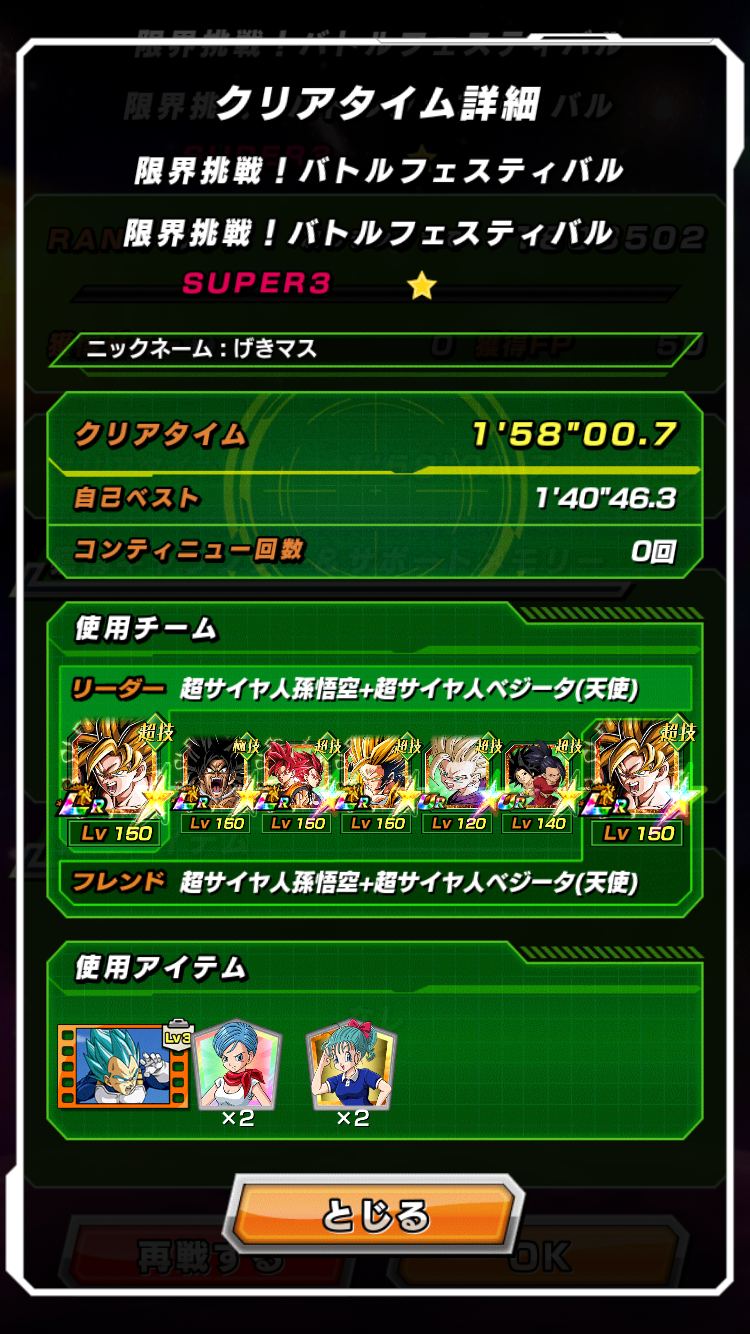Open the Vegeta support memory Lv3 item
This screenshot has height=1334, width=750.
(124, 1065)
